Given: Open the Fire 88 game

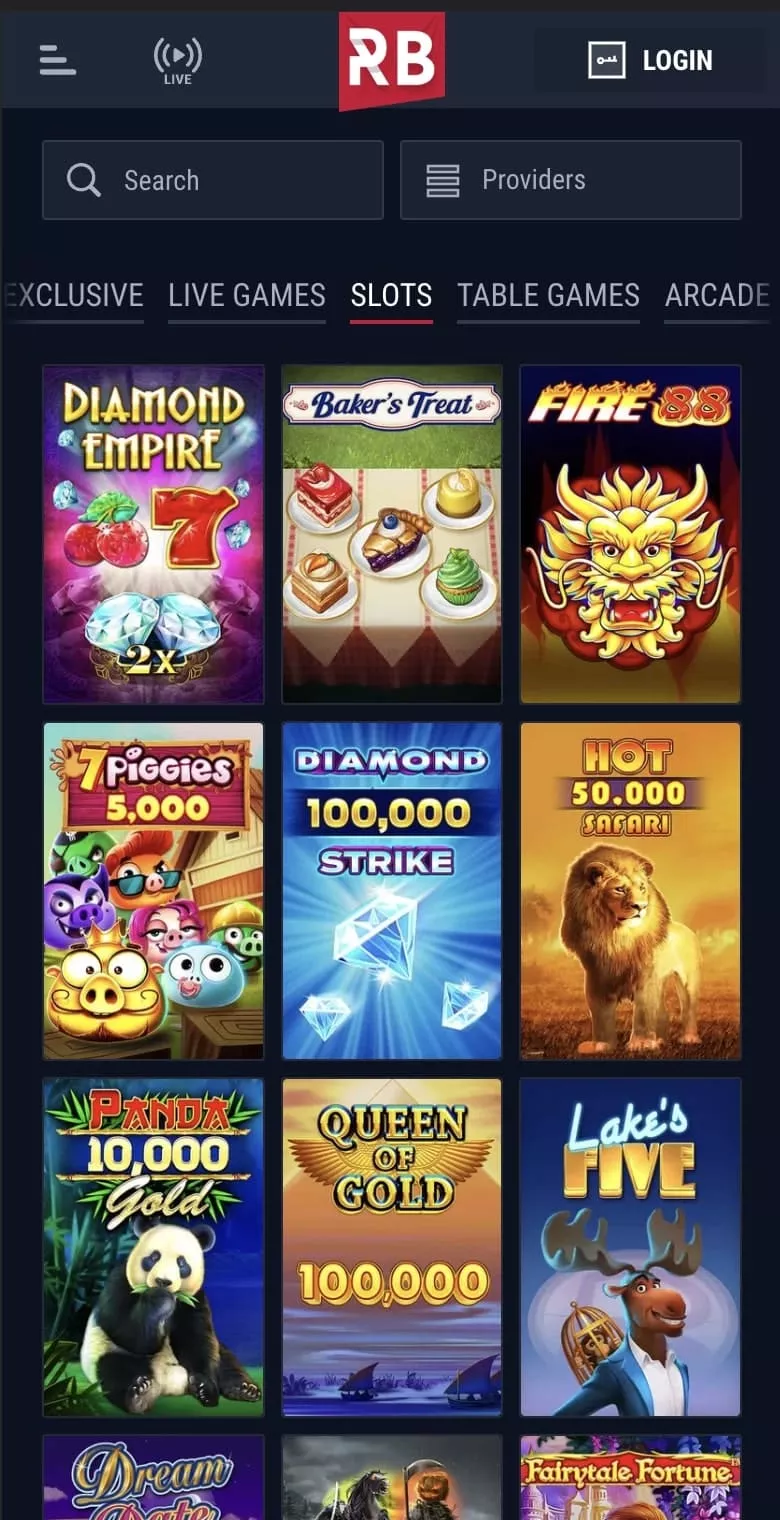Looking at the screenshot, I should [x=630, y=534].
